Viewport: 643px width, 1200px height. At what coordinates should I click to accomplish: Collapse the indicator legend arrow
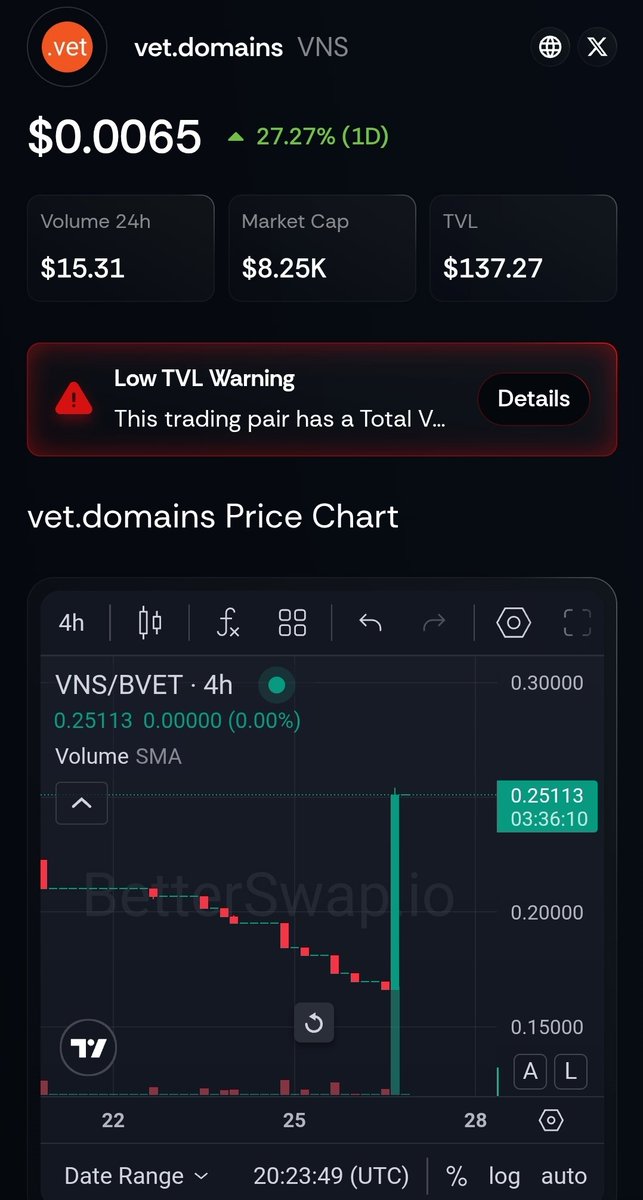pyautogui.click(x=82, y=803)
